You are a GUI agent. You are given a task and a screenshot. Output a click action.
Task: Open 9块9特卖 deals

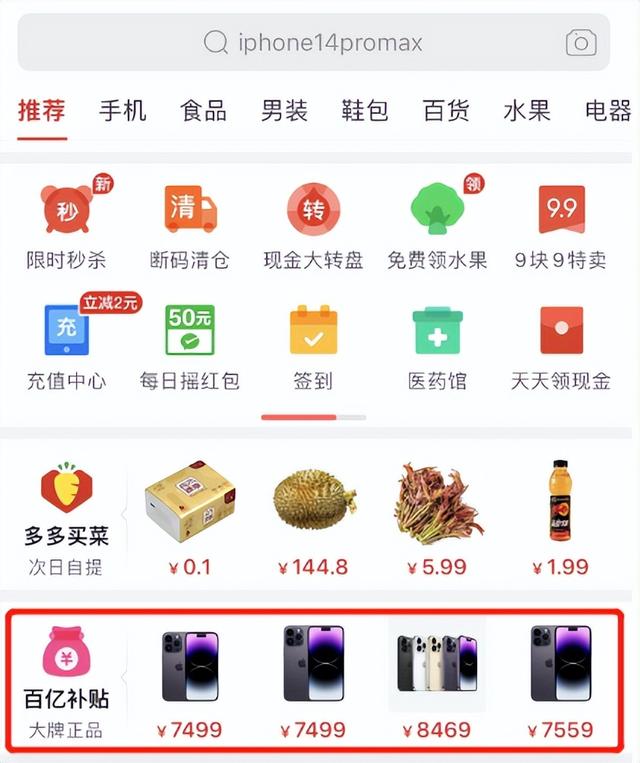coord(561,225)
